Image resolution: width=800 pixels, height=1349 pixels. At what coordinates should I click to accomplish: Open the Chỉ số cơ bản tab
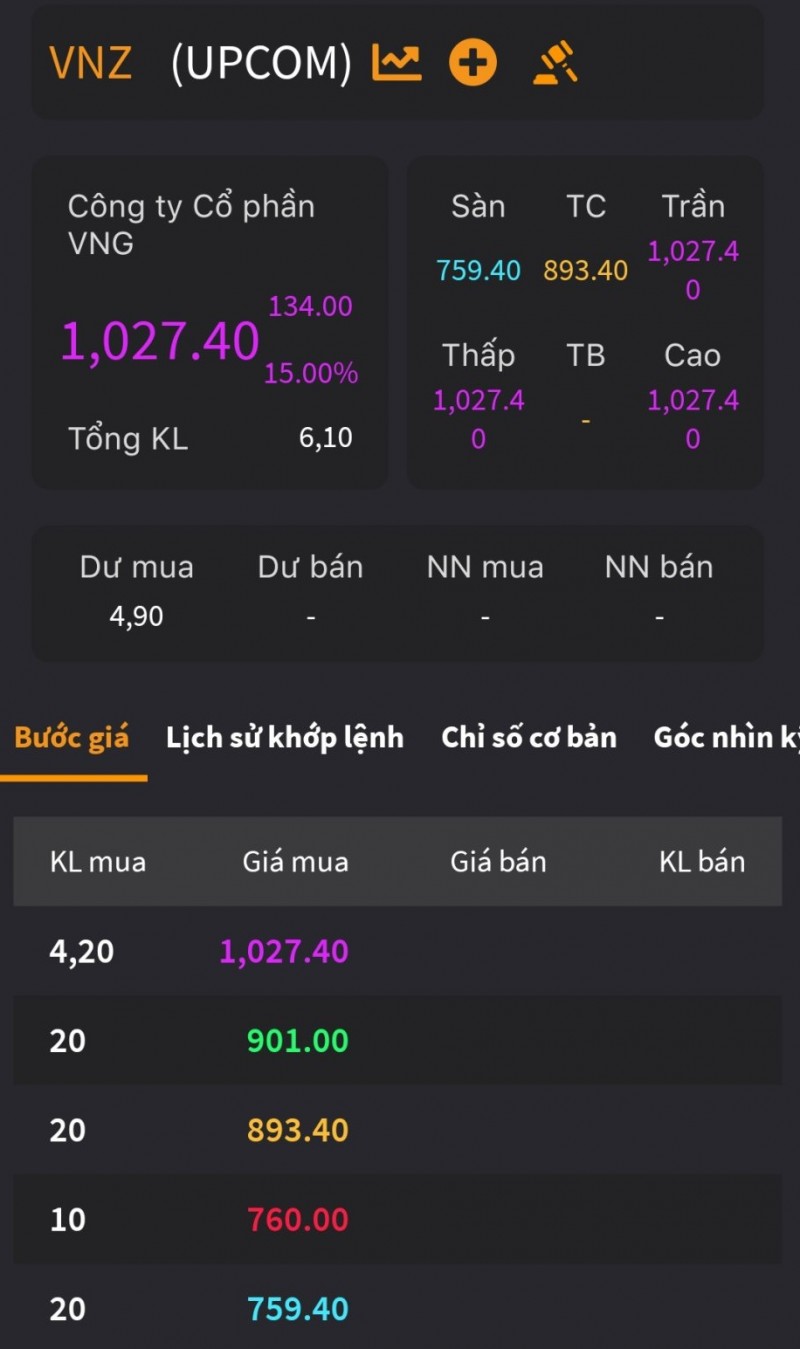(529, 738)
